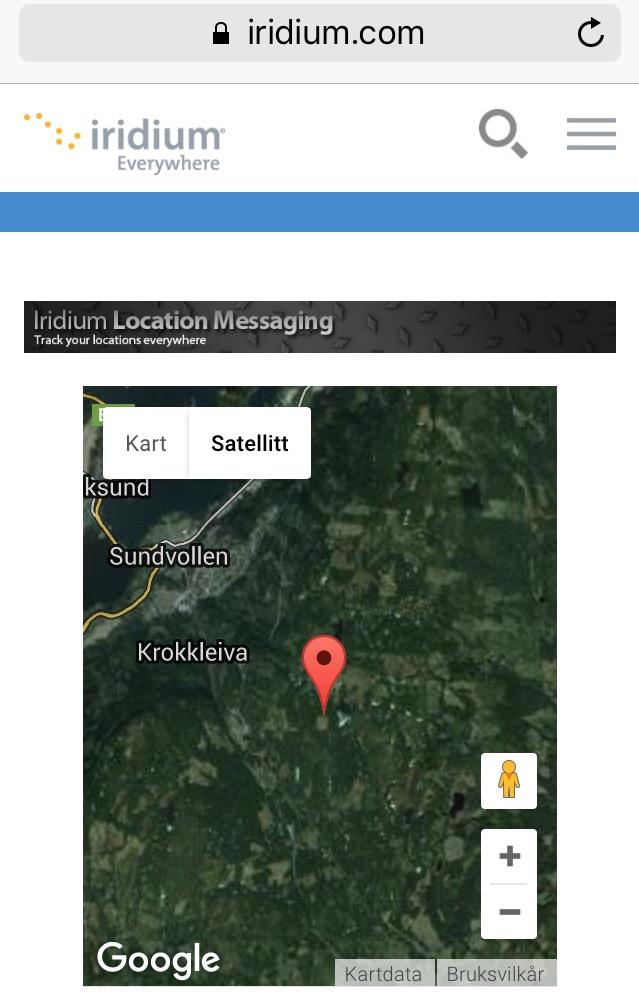
Task: Tap the red location marker
Action: point(324,667)
